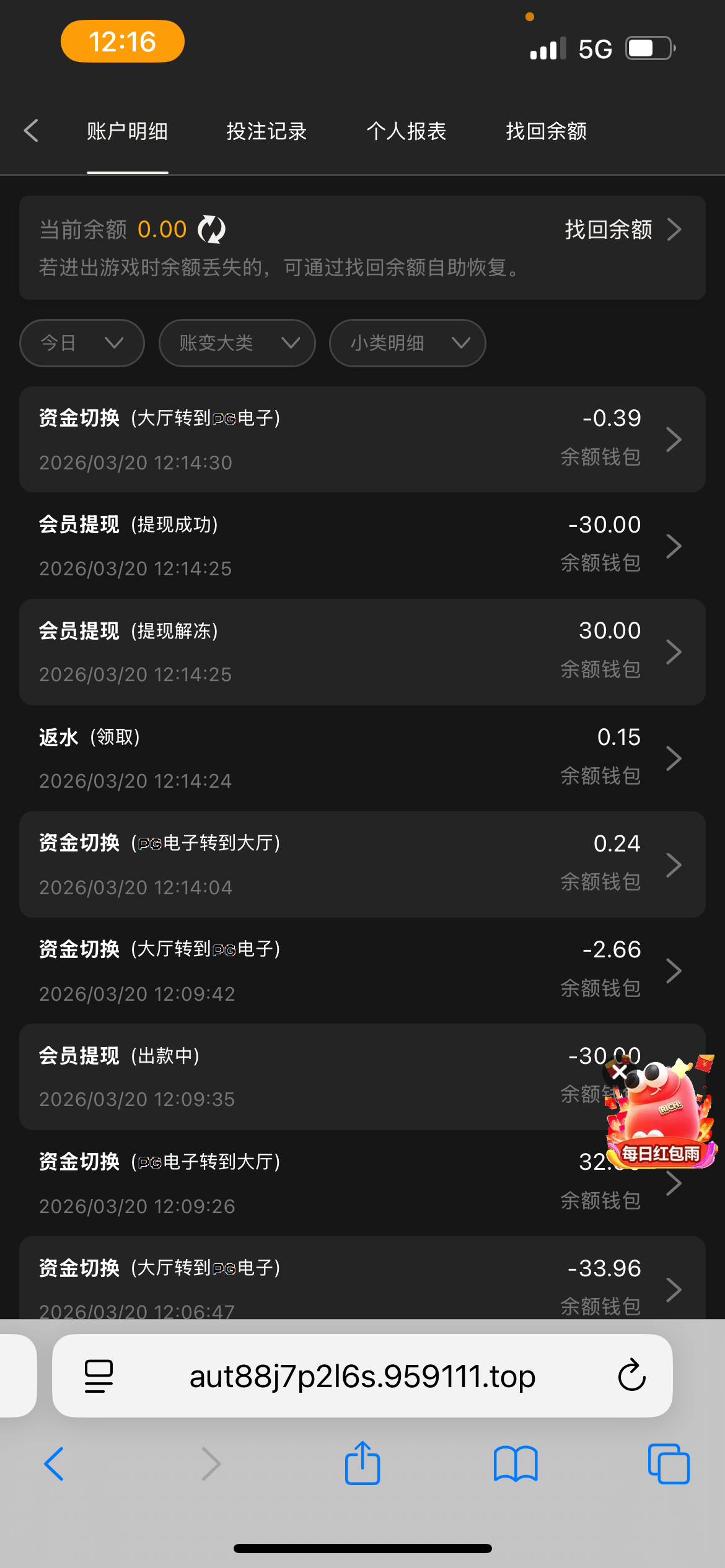Screen dimensions: 725x1568
Task: Open the 找回余额 top tab
Action: coord(546,131)
